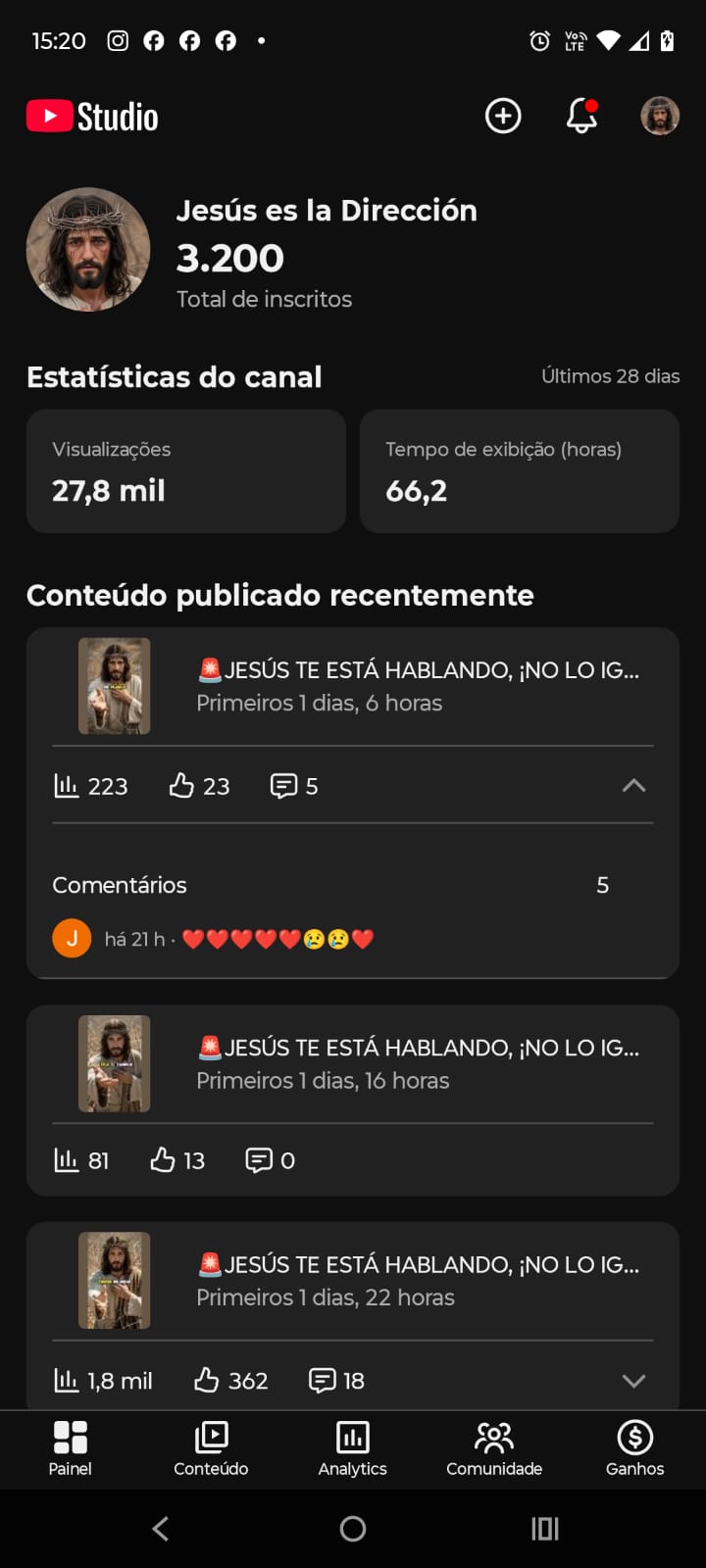Viewport: 706px width, 1568px height.
Task: Open the video published 6 hours ago
Action: click(x=417, y=686)
